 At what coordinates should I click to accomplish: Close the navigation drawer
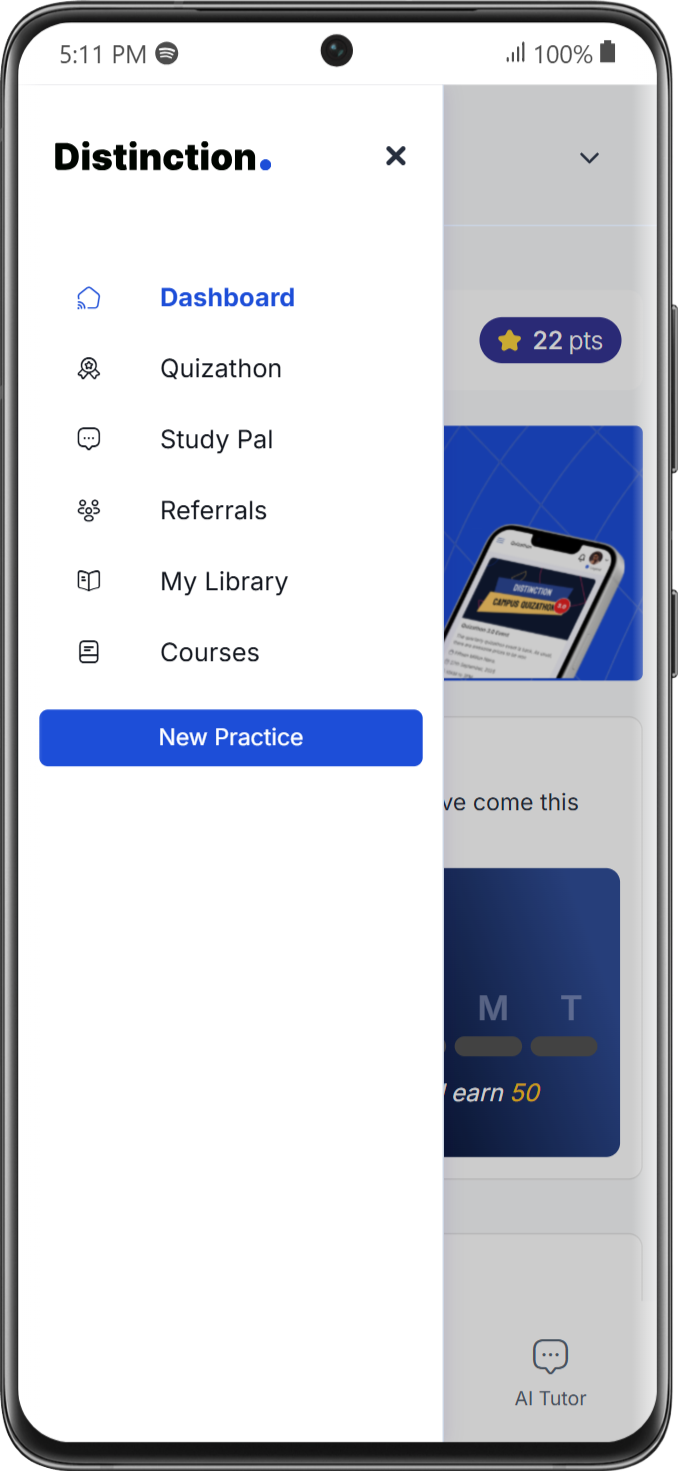click(x=396, y=156)
